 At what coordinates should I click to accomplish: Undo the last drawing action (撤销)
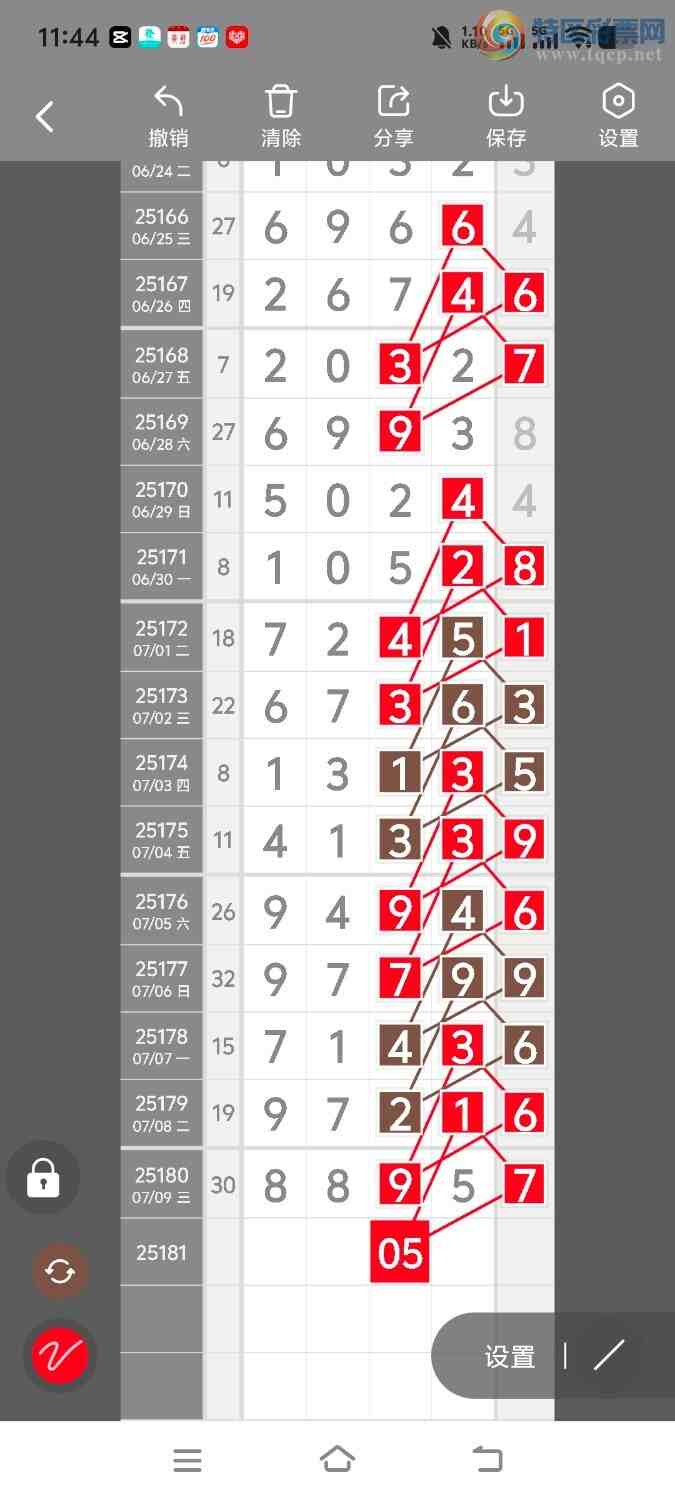coord(168,117)
